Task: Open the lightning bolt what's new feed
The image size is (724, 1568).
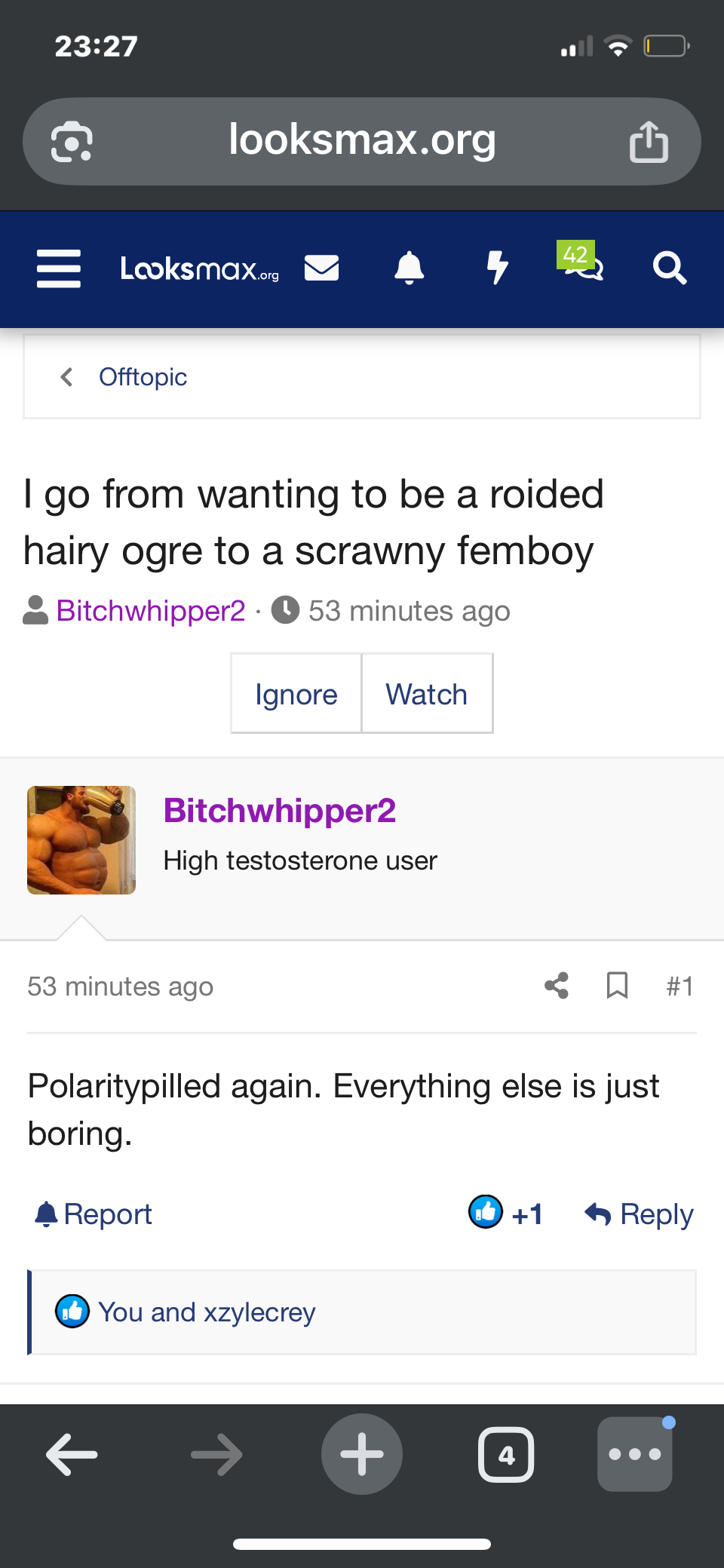Action: [497, 268]
